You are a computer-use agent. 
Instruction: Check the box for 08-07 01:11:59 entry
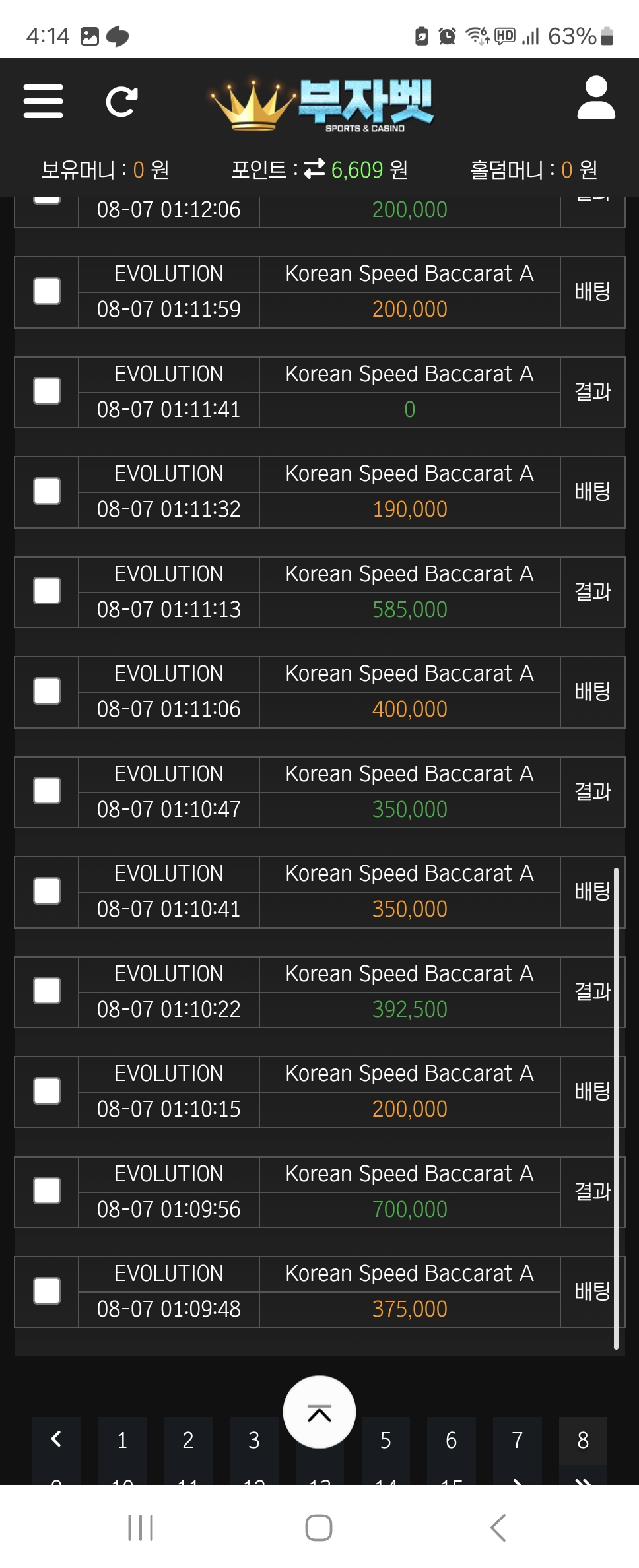(x=47, y=291)
